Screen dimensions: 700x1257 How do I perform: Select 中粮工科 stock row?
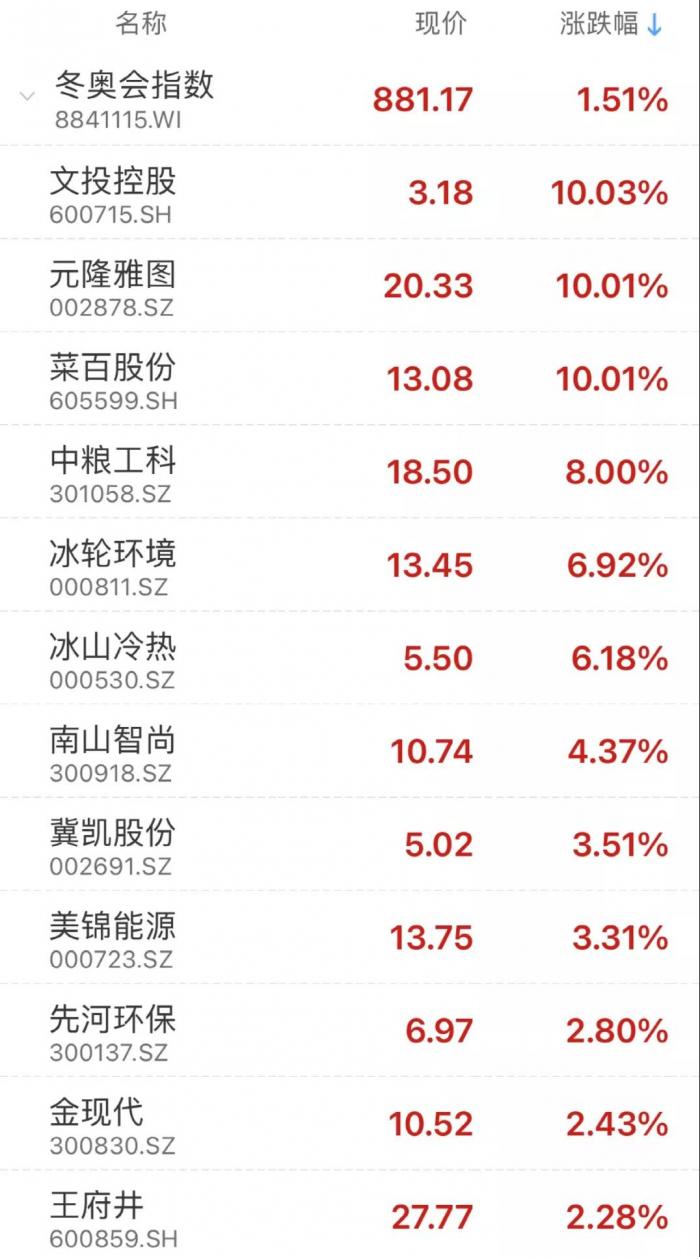click(x=350, y=472)
